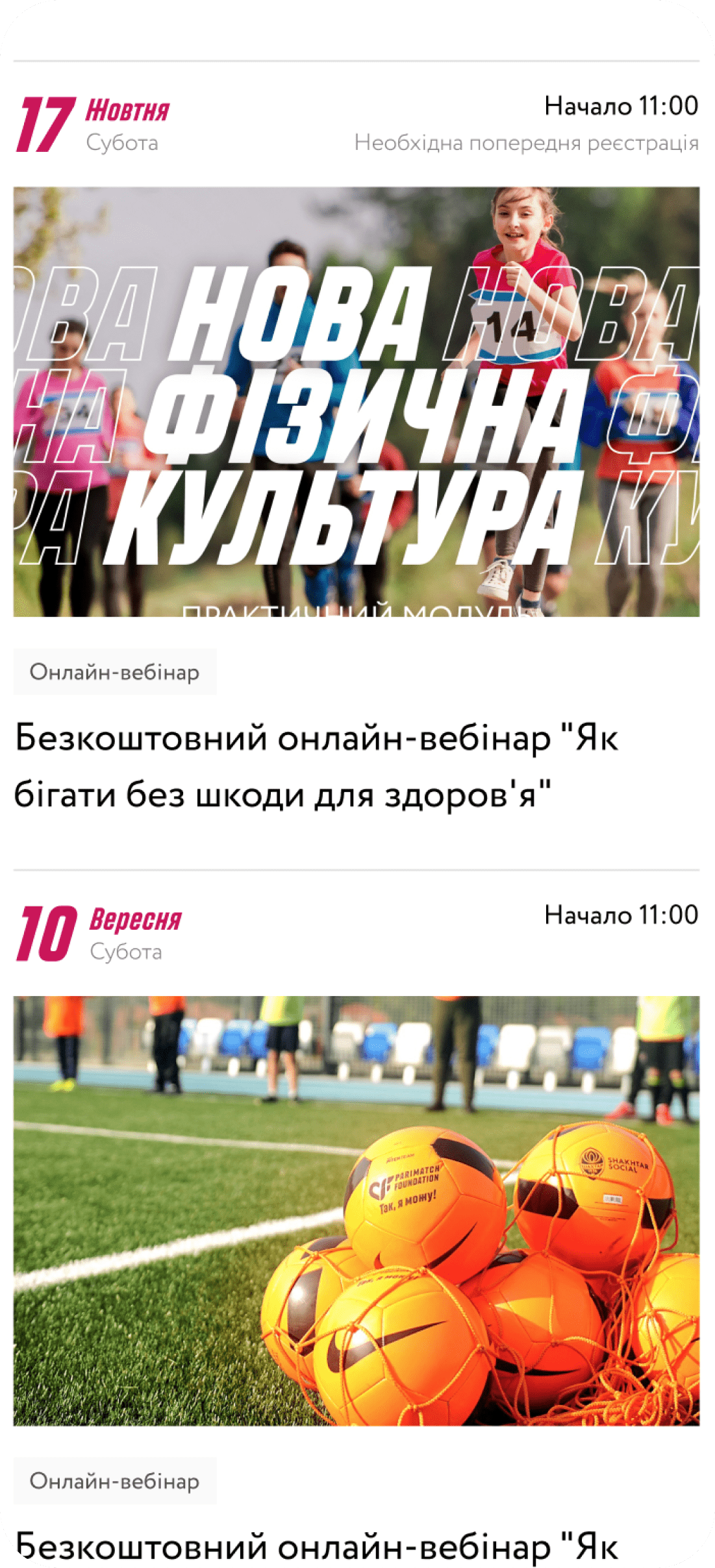Open the orange footballs event image
Image resolution: width=715 pixels, height=1568 pixels.
click(357, 1211)
